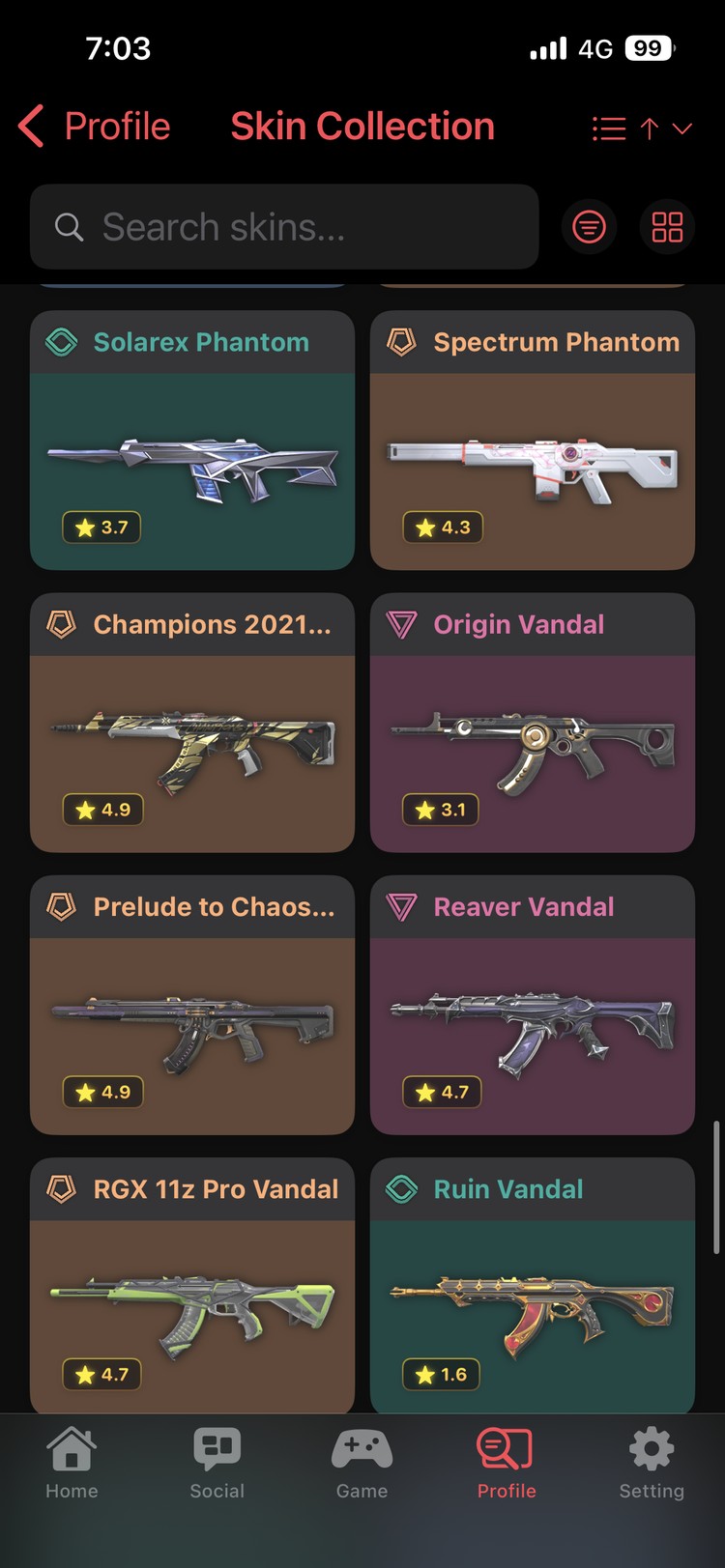The image size is (725, 1568).
Task: Open the Spectrum Phantom card
Action: pyautogui.click(x=532, y=441)
